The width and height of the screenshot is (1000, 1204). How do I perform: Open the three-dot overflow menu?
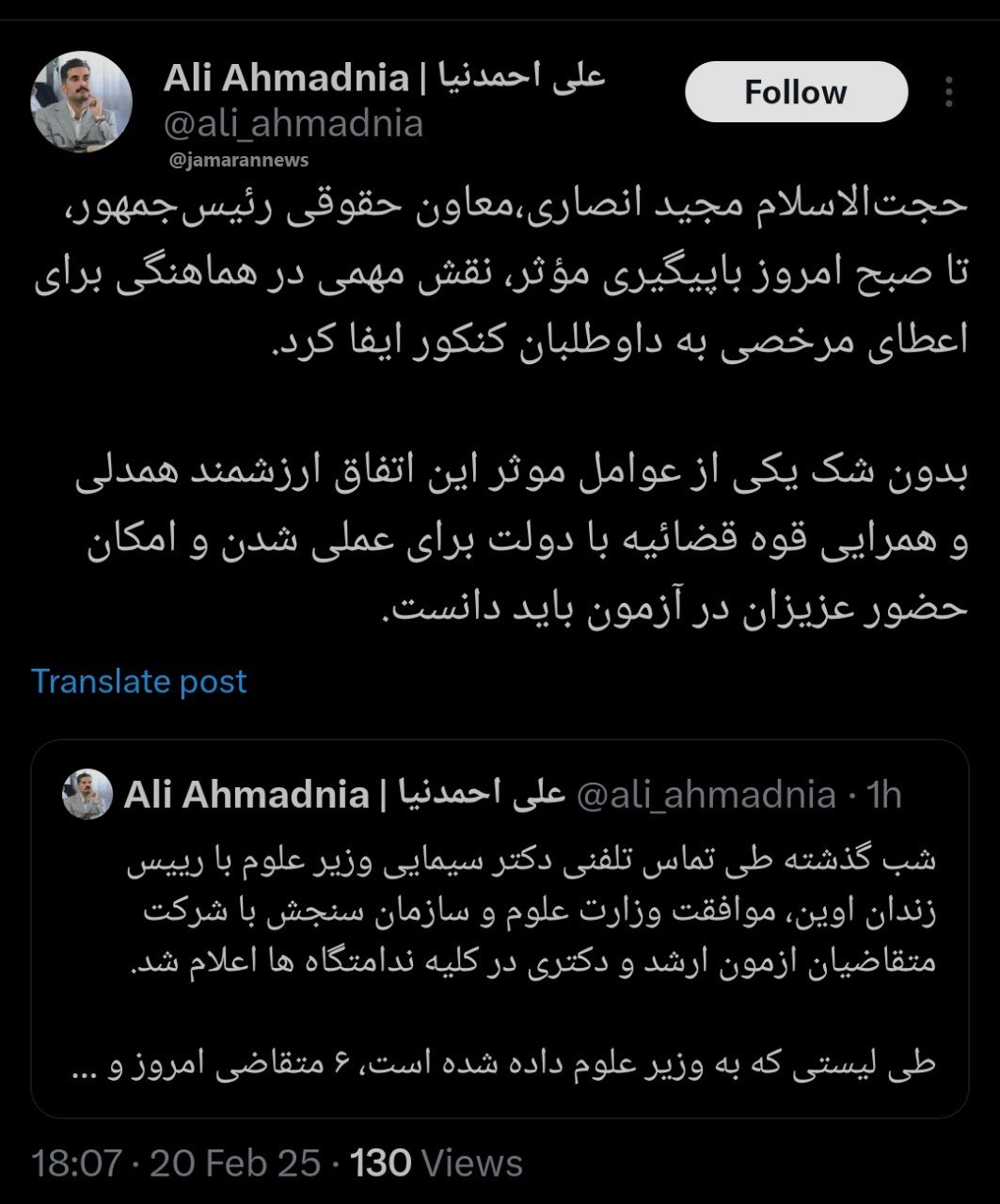(x=949, y=92)
